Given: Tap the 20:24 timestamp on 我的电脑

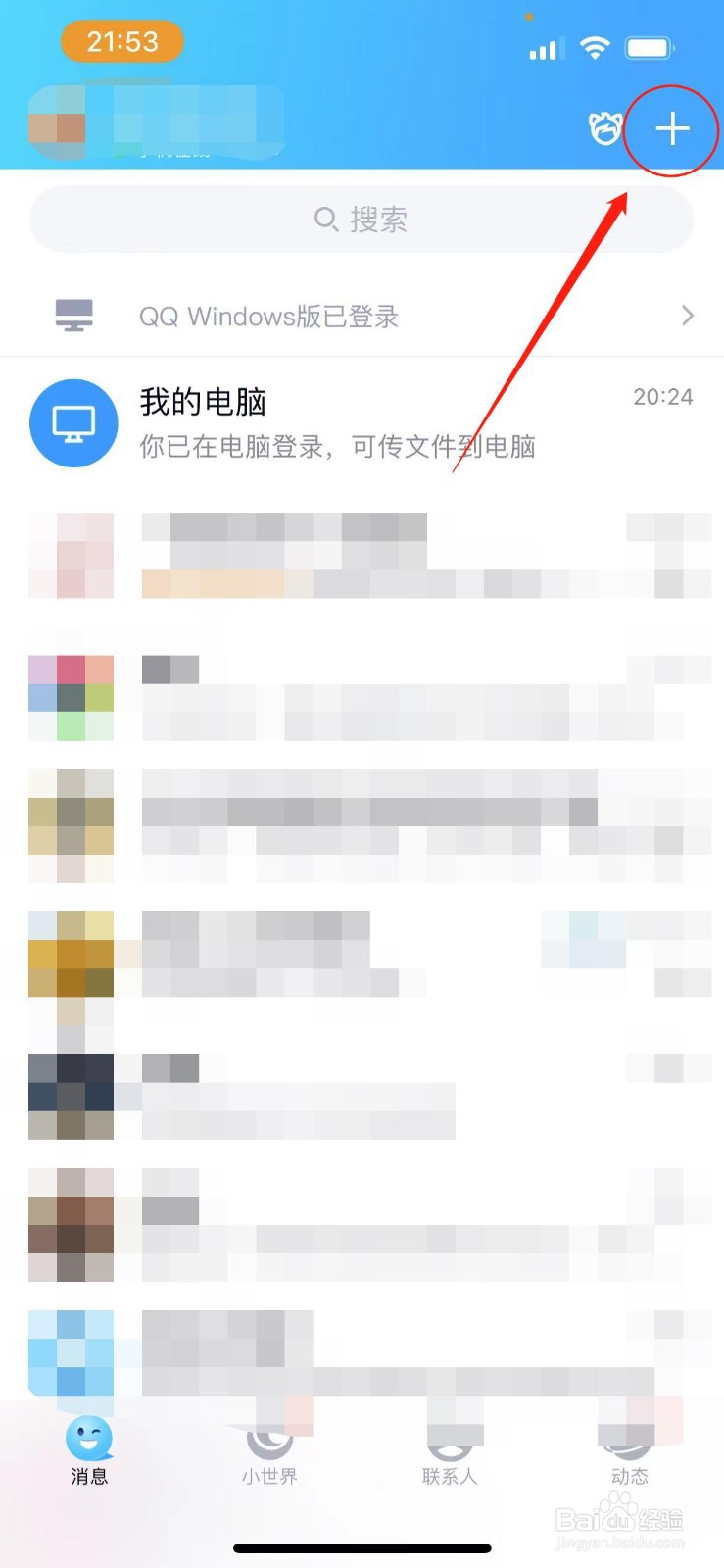Looking at the screenshot, I should coord(664,397).
